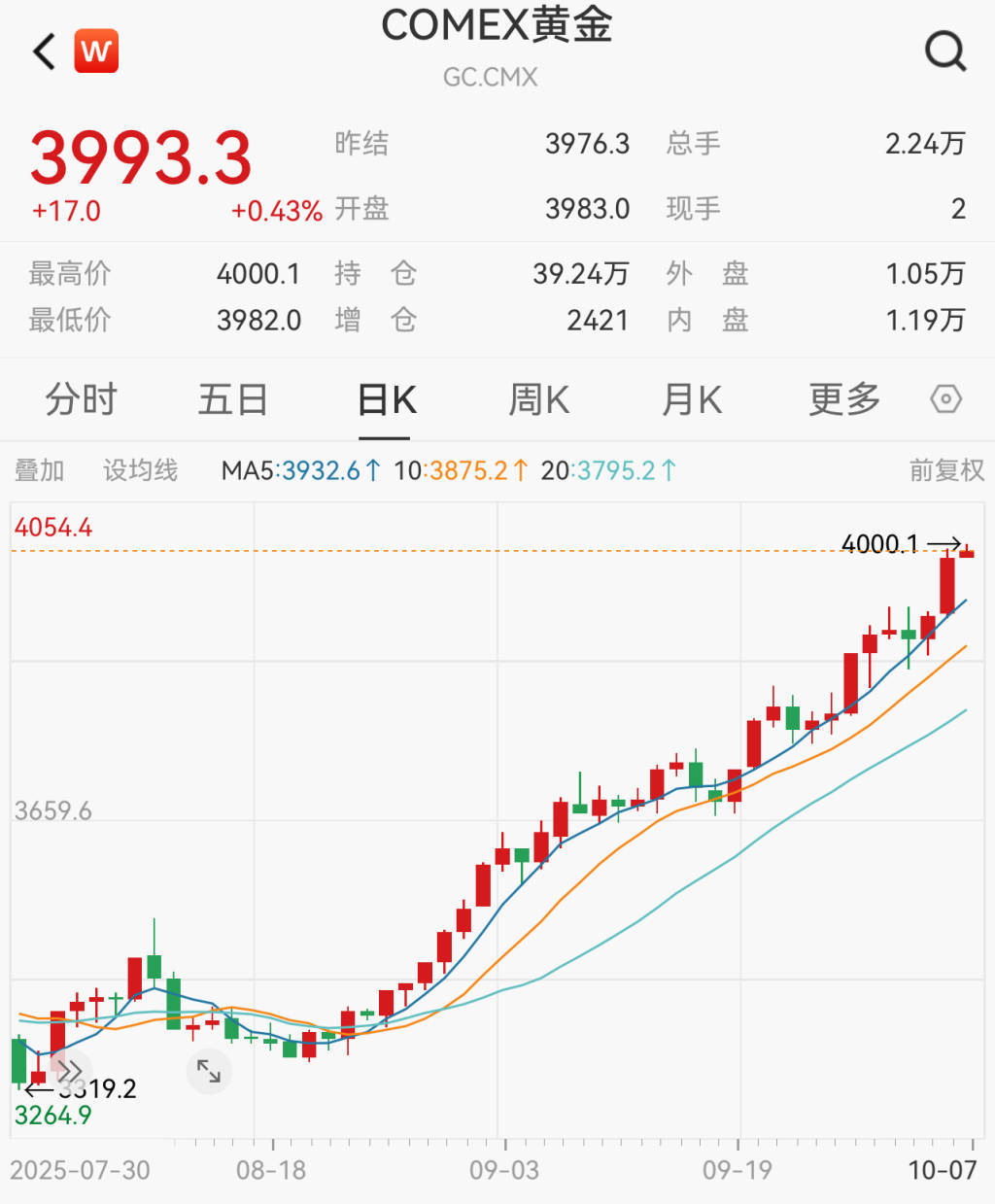995x1204 pixels.
Task: Navigate back using the left arrow icon
Action: 43,52
